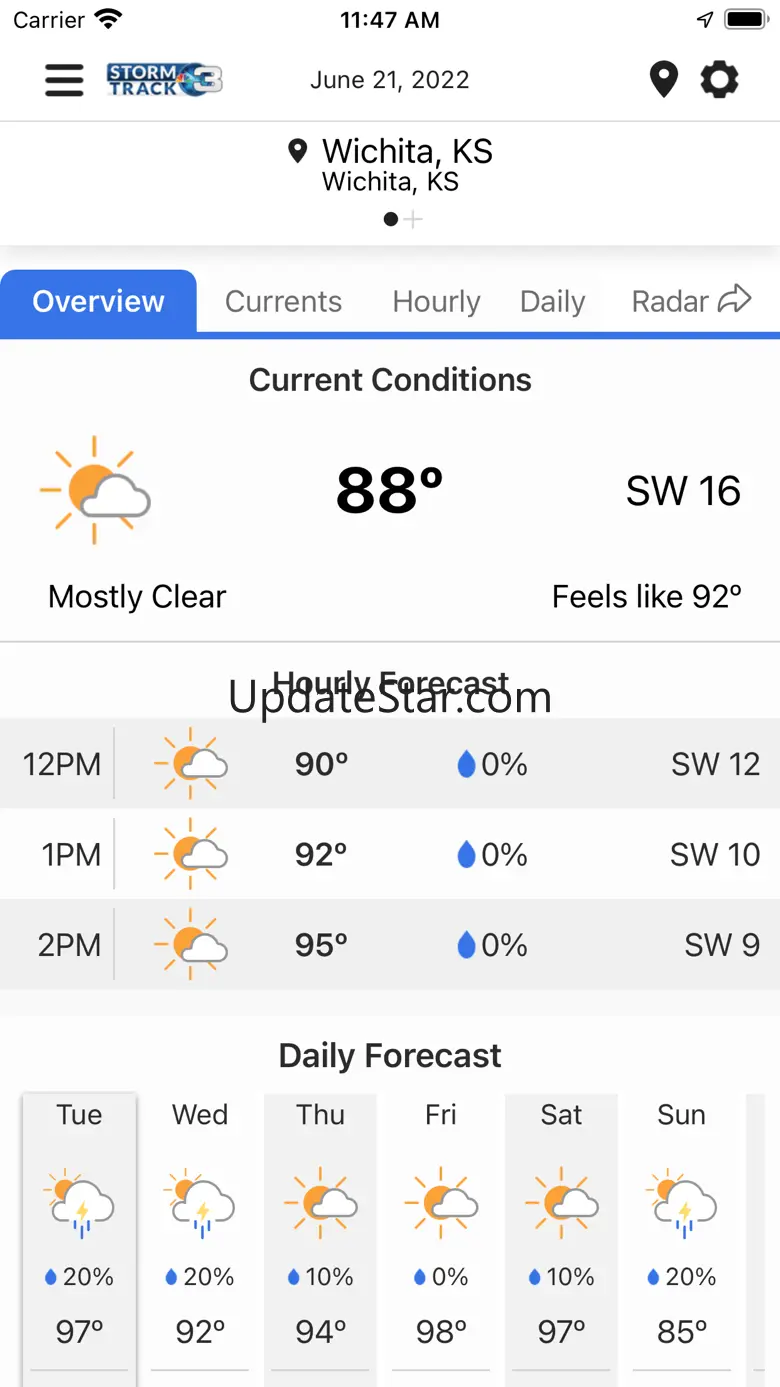The image size is (780, 1387).
Task: Select the Overview tab
Action: tap(98, 302)
